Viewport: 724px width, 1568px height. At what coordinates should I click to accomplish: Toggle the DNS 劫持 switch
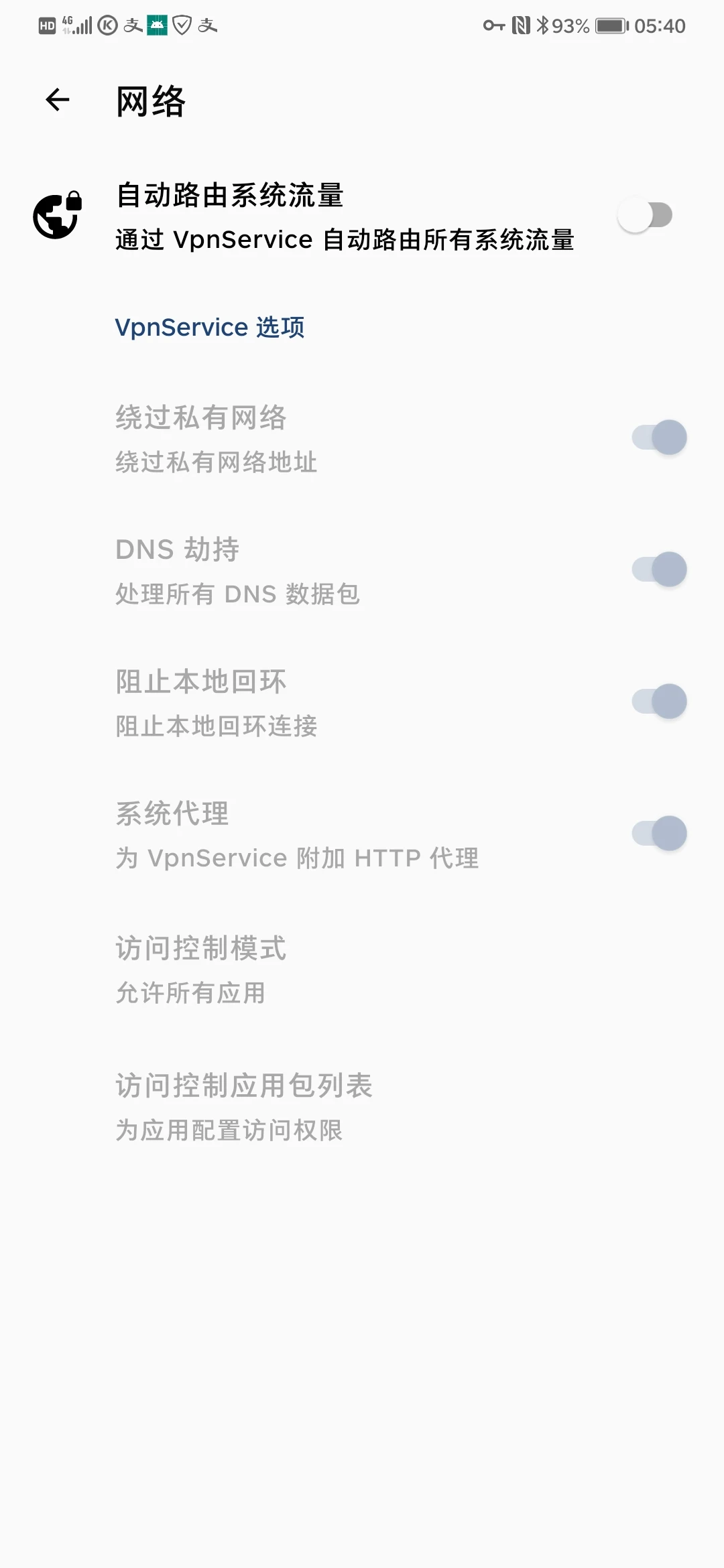click(x=659, y=570)
